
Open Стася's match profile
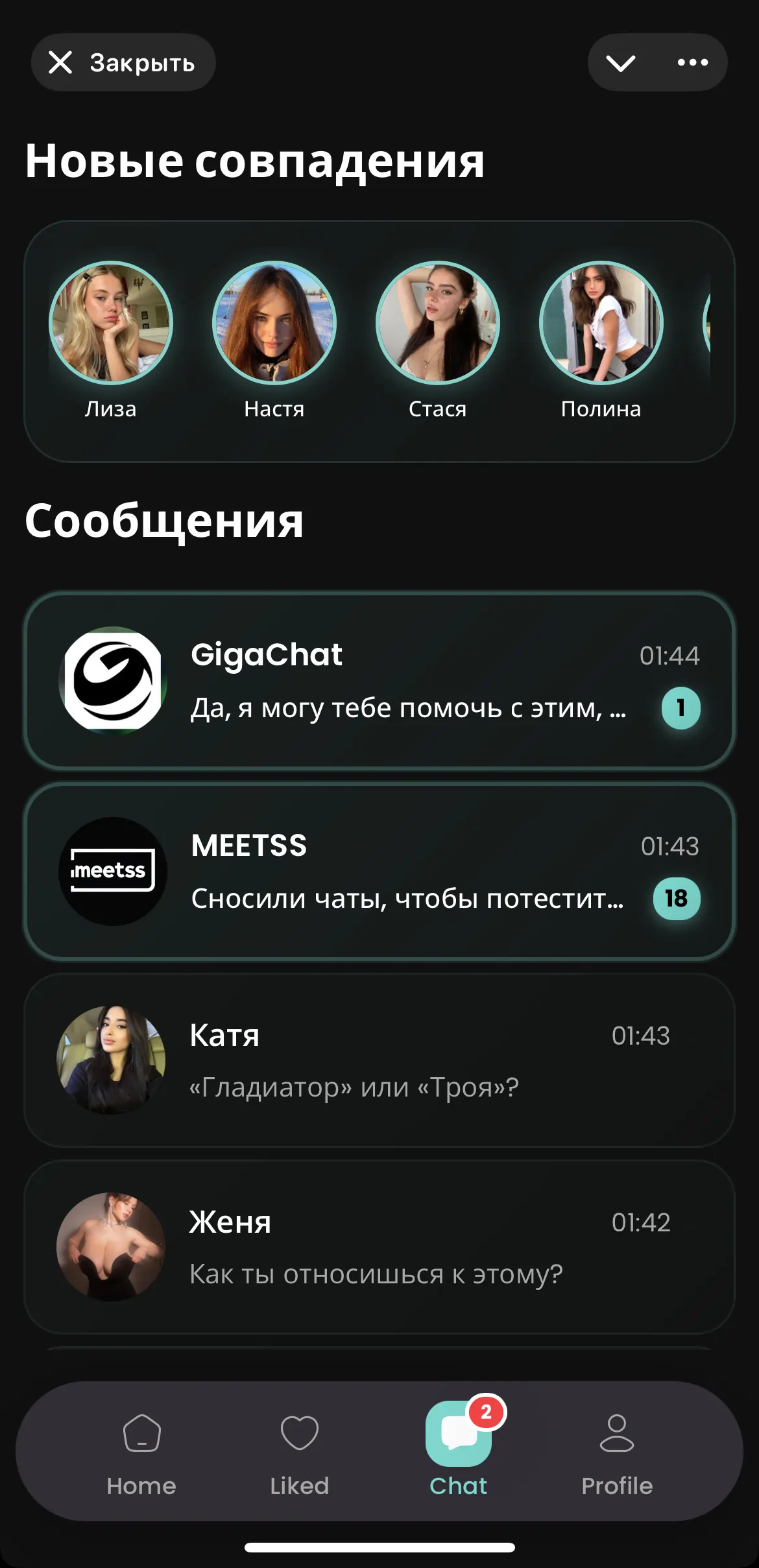(438, 323)
